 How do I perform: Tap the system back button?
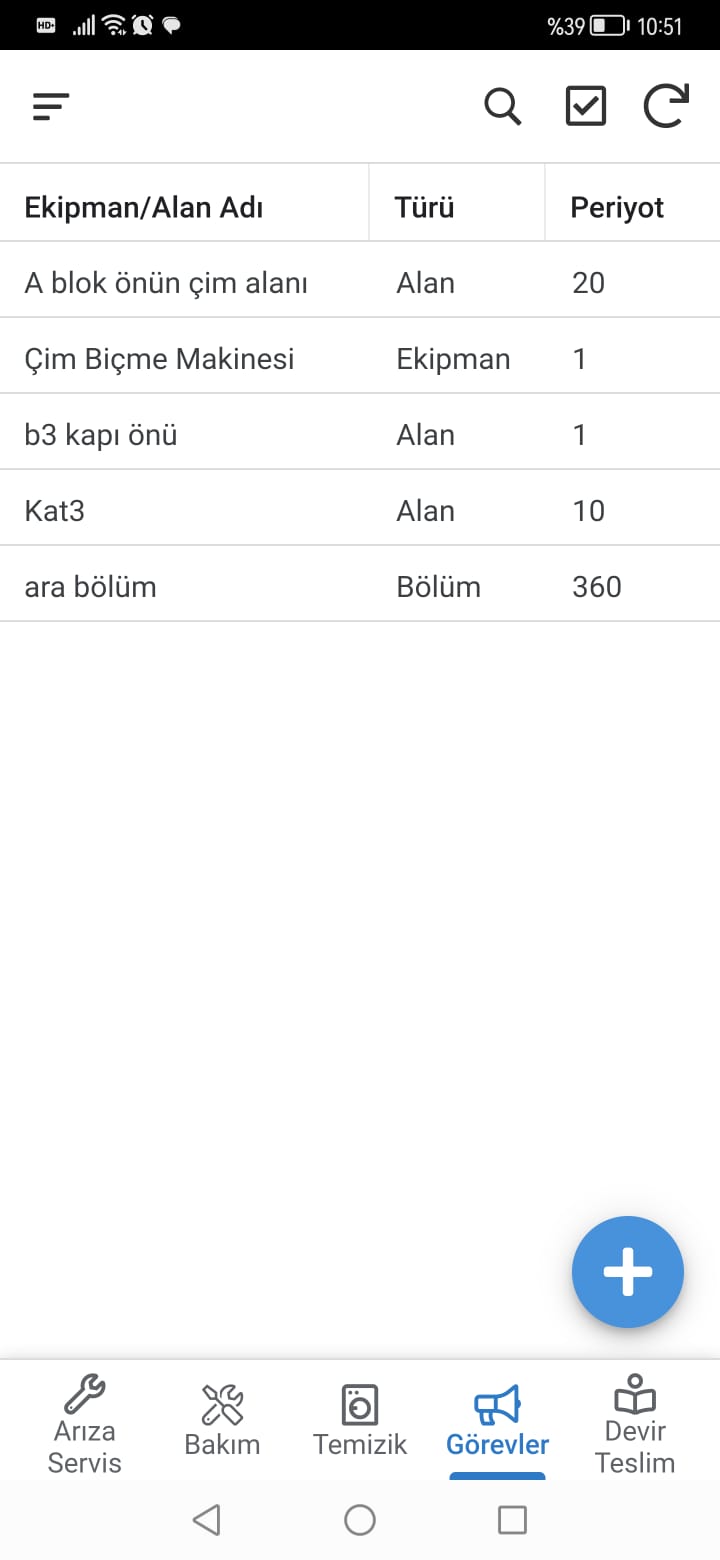(206, 1520)
